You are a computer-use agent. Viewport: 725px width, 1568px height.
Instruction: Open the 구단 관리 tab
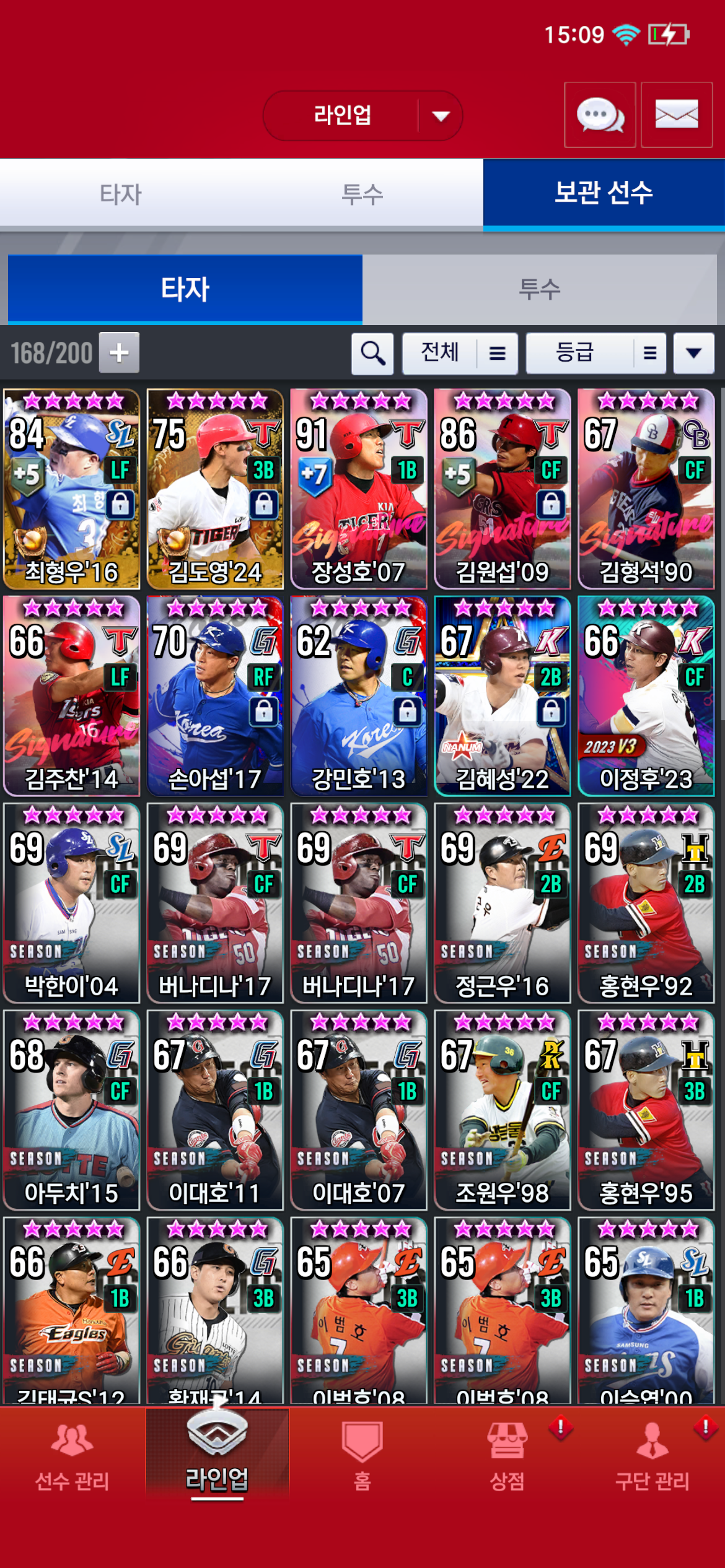(x=652, y=1455)
